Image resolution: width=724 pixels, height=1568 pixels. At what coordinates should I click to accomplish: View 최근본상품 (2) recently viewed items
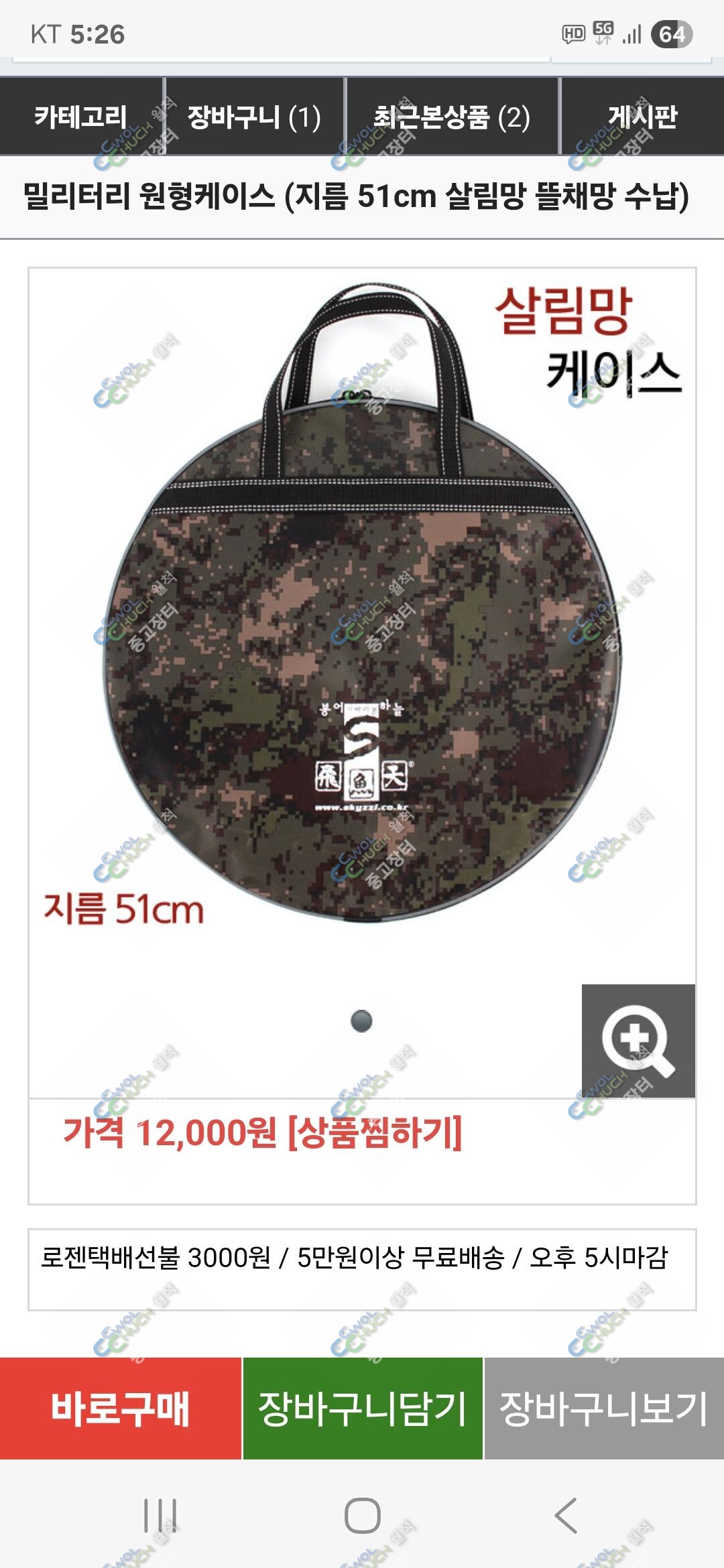452,117
